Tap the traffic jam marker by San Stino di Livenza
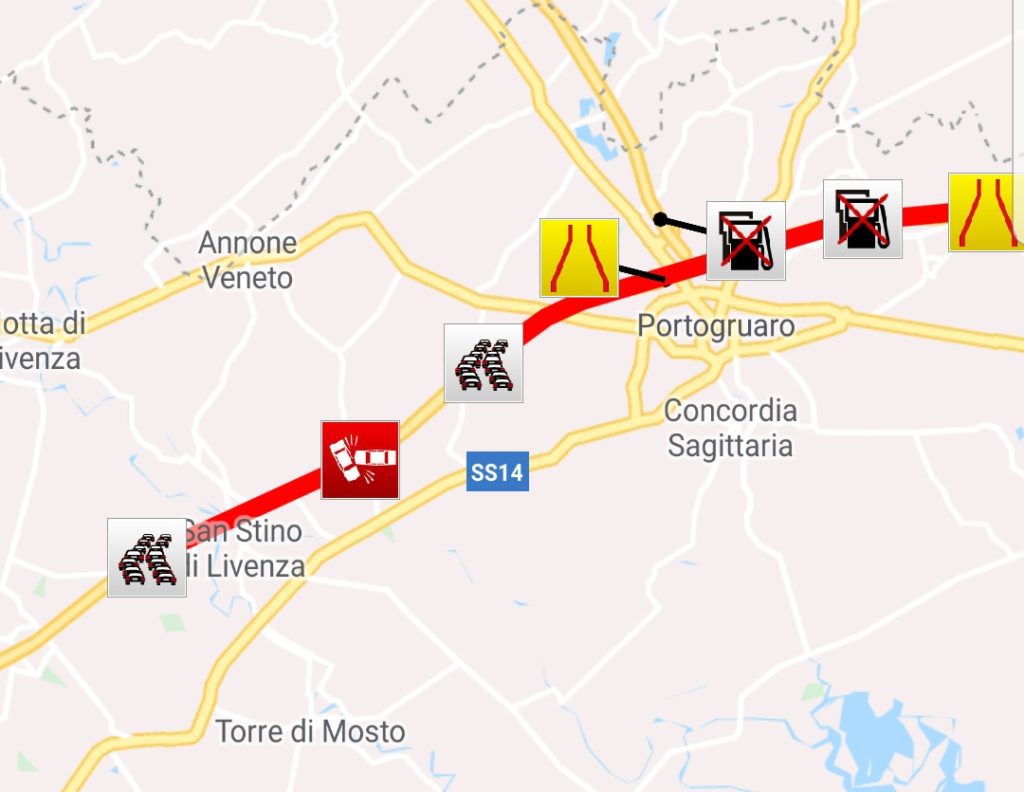 (147, 558)
